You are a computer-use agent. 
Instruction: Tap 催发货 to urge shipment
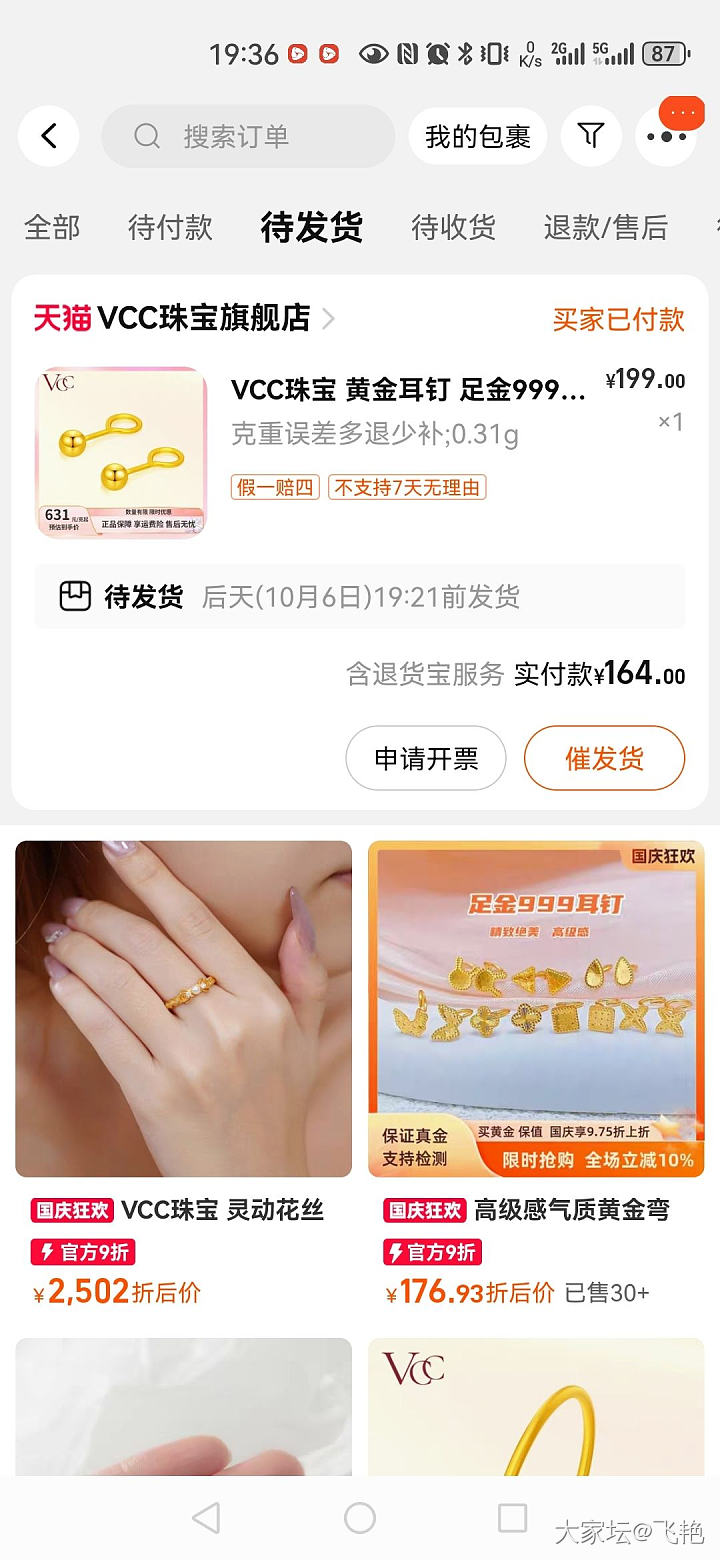604,758
